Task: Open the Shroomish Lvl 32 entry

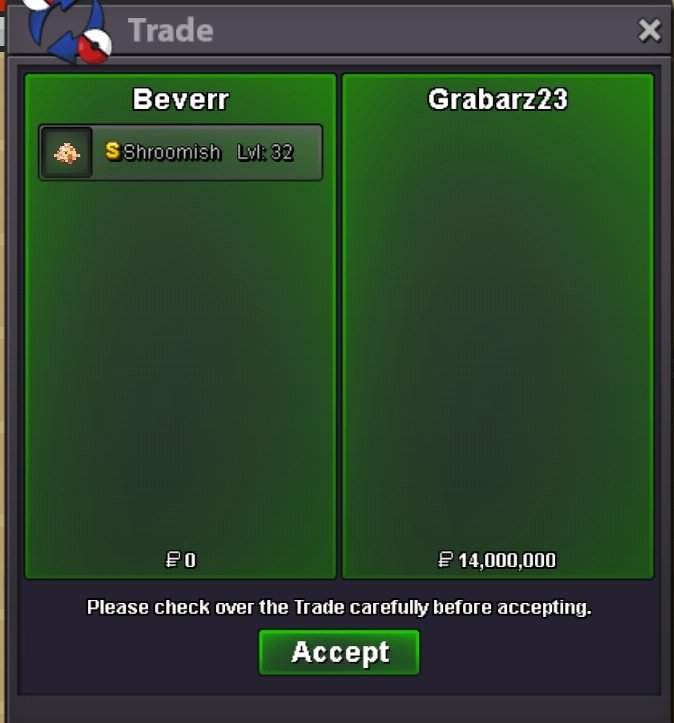Action: pos(181,153)
